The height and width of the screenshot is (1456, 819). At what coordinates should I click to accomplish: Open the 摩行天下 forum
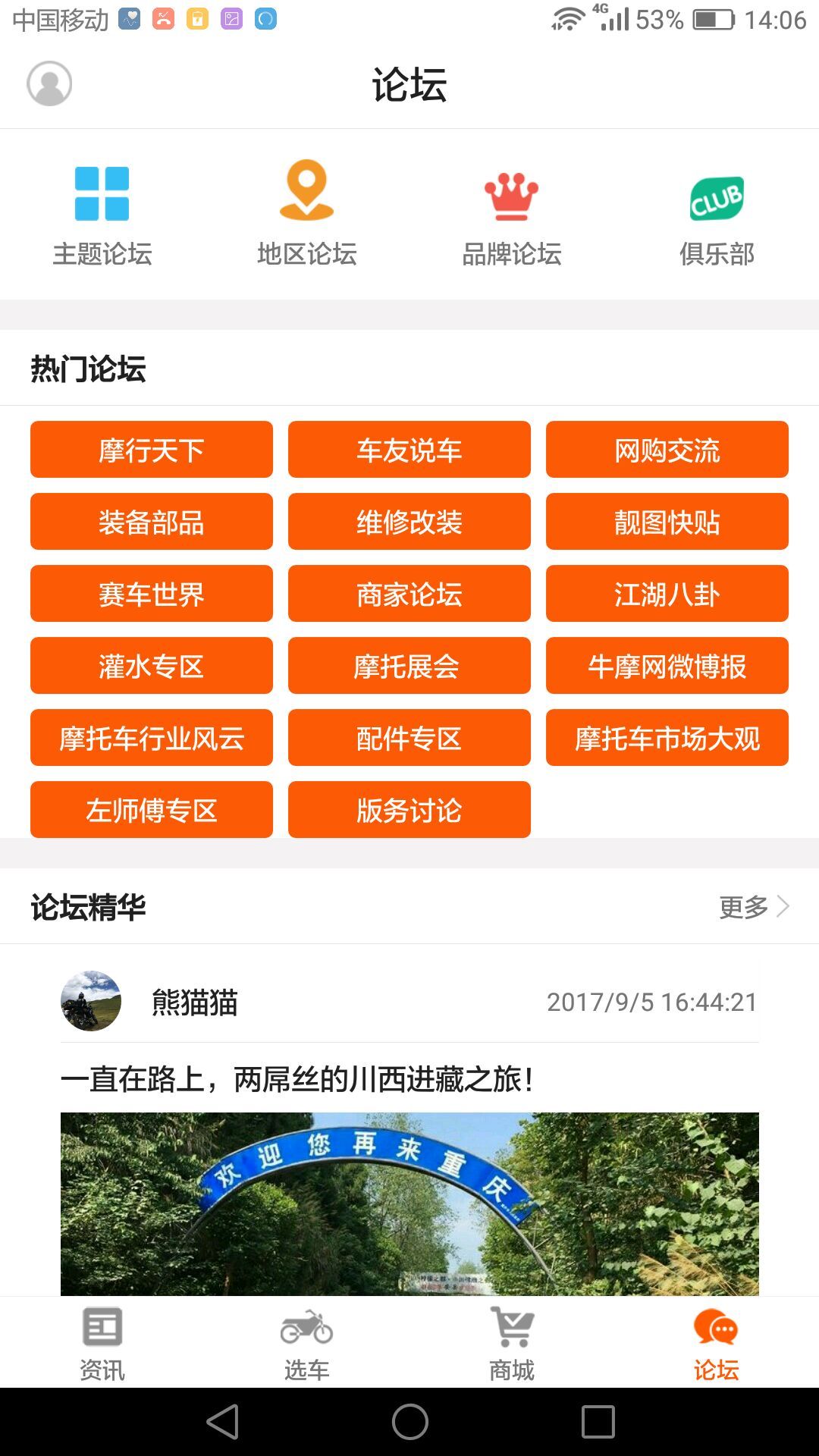(150, 449)
